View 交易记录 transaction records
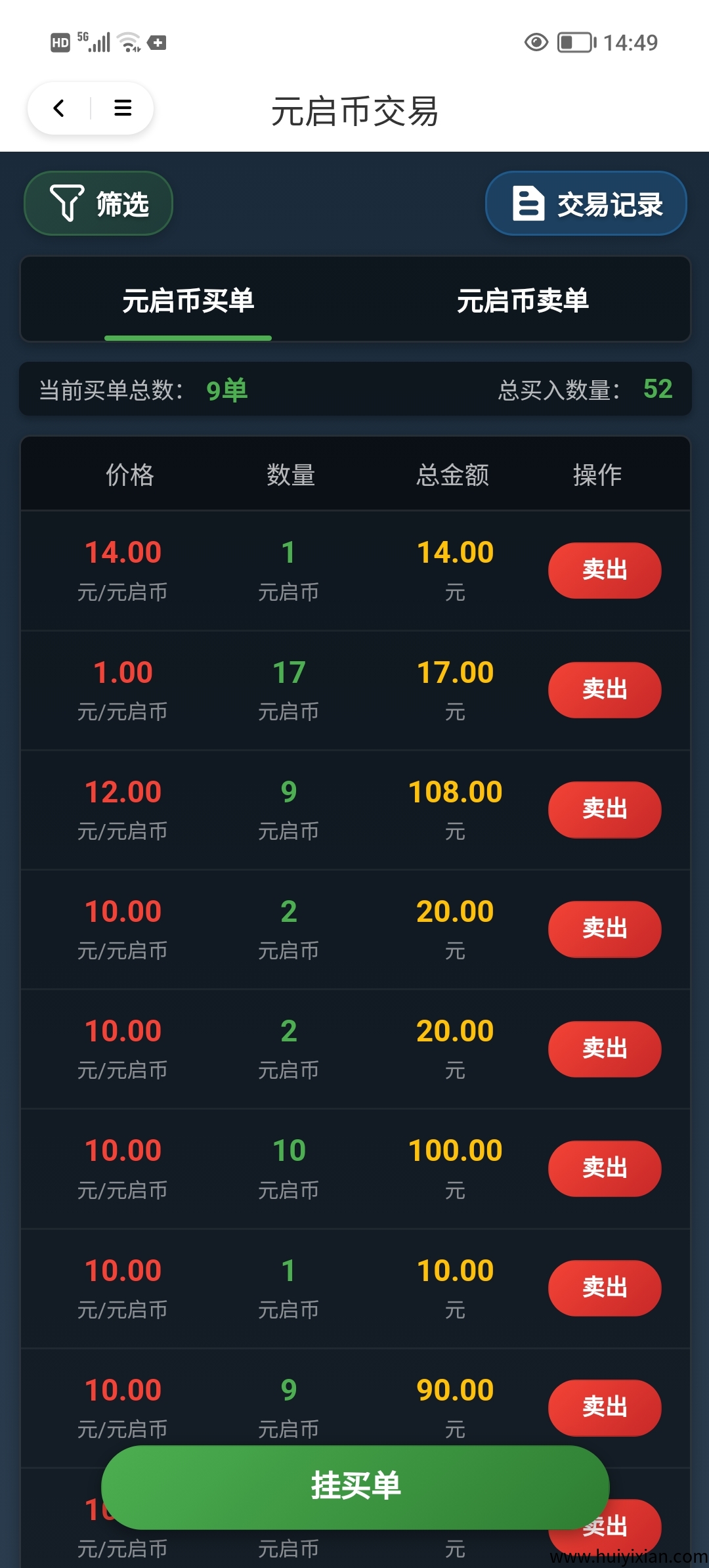 click(x=586, y=204)
